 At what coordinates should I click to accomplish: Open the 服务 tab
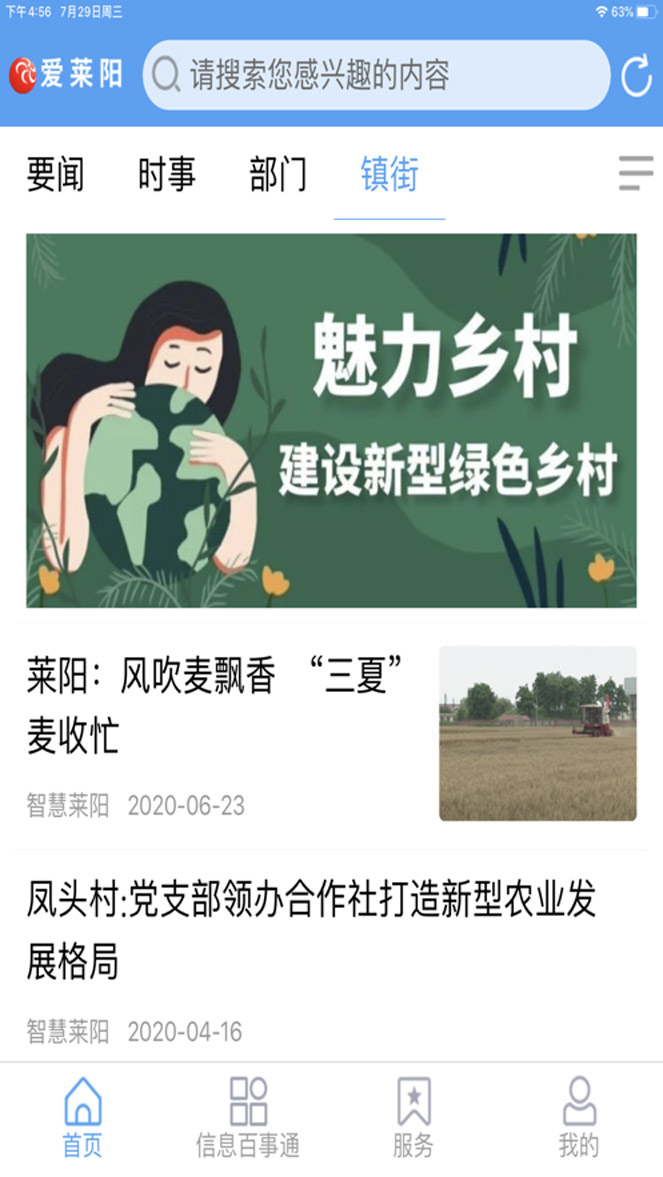(414, 1118)
